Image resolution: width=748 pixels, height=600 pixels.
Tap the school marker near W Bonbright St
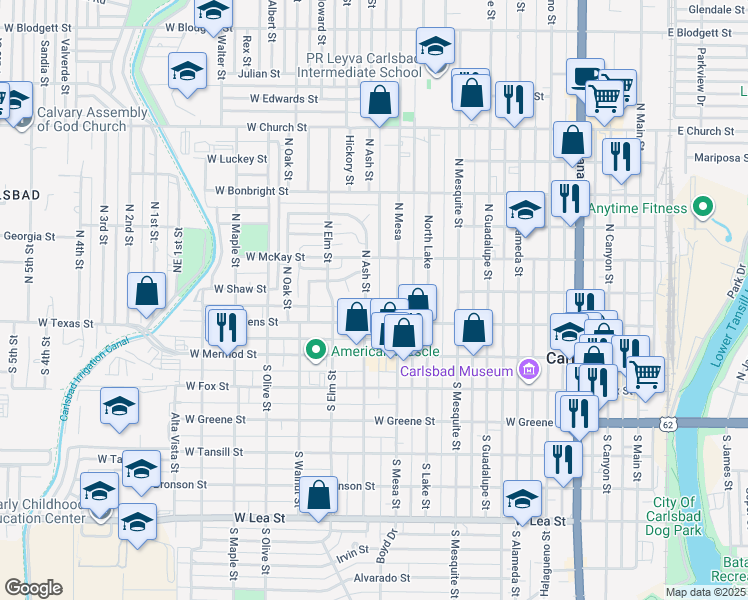click(x=524, y=210)
